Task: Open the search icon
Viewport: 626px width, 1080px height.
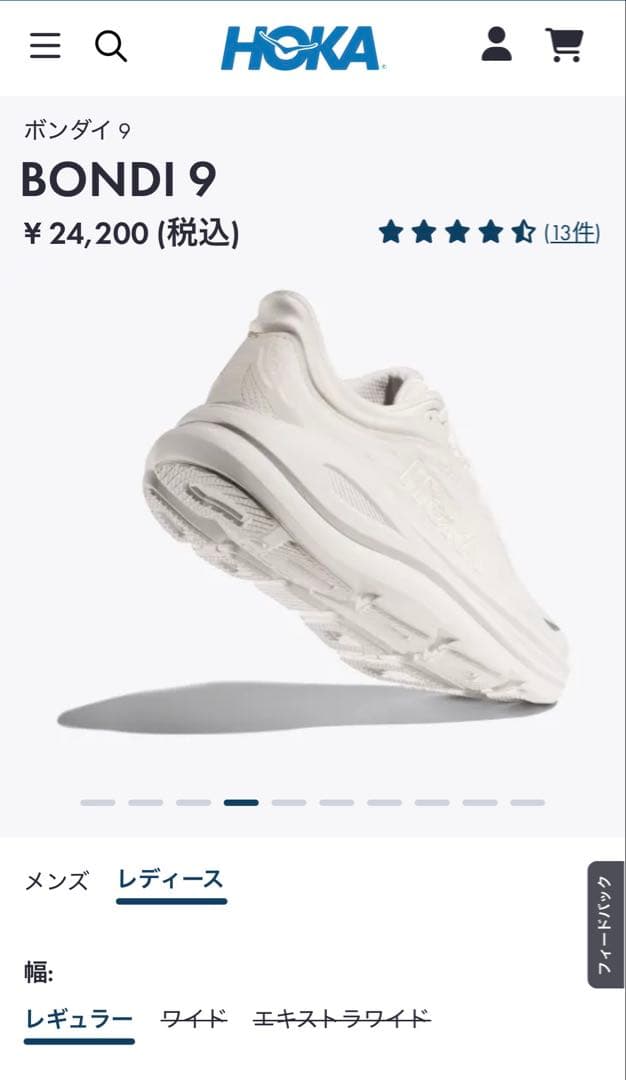Action: pyautogui.click(x=111, y=46)
